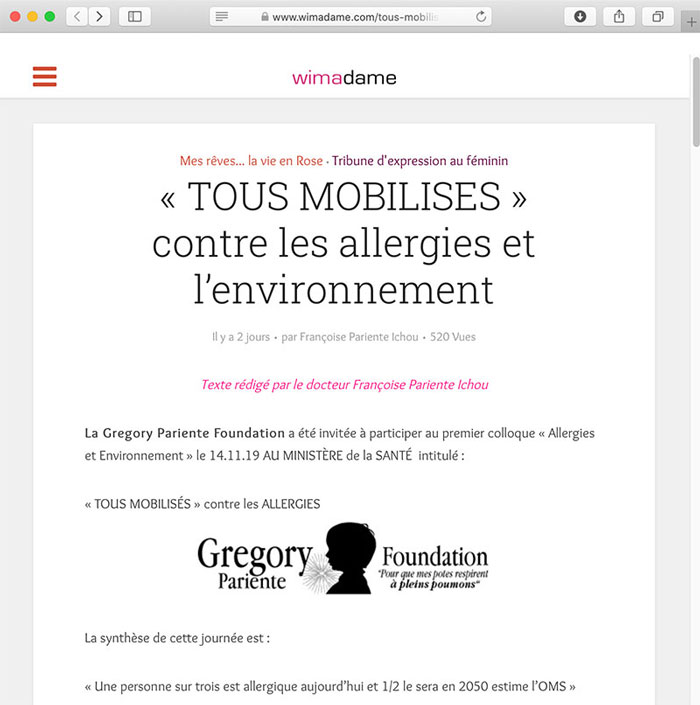Show browser downloads

click(579, 16)
